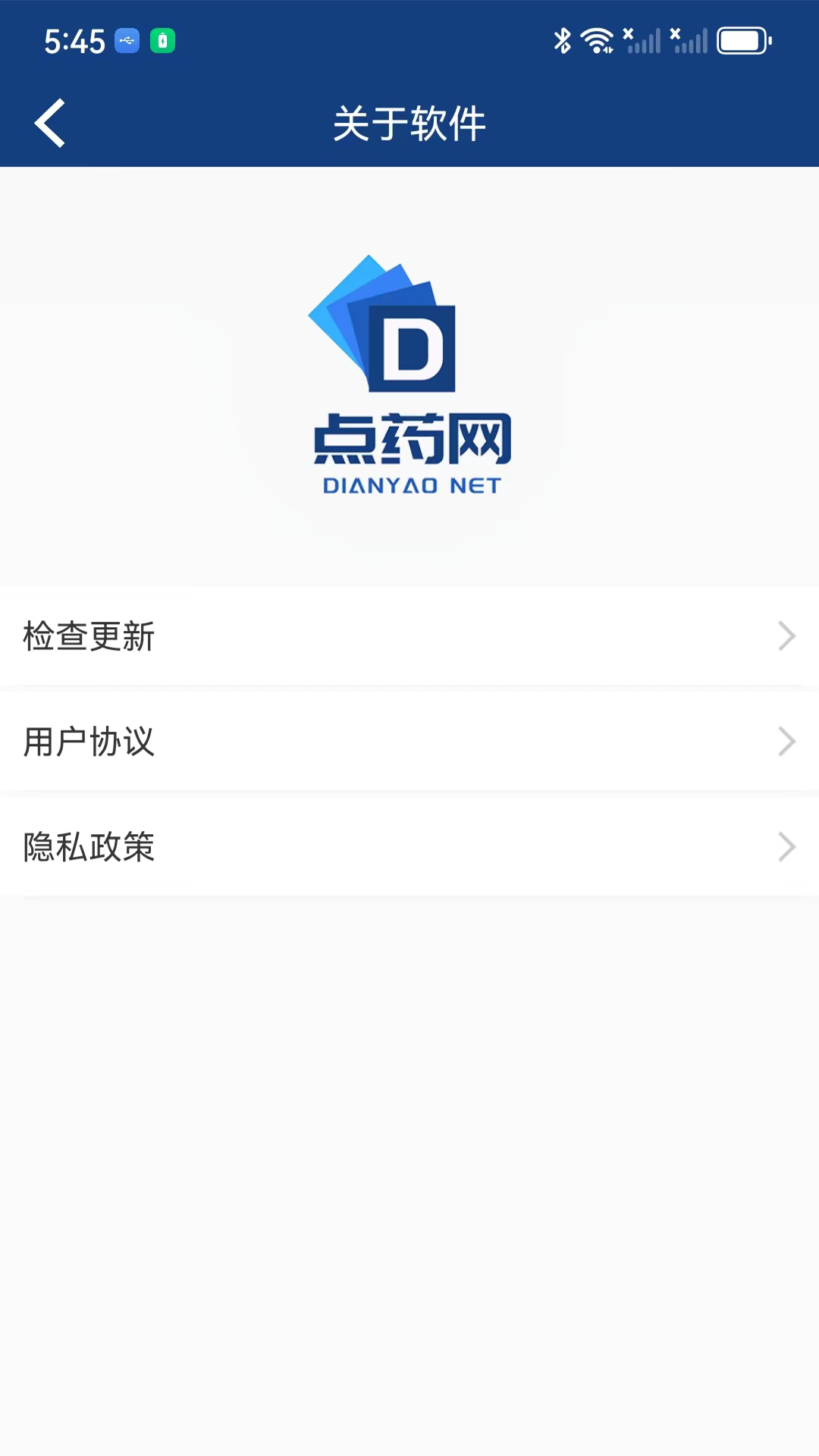Tap the 关于软件 title text
819x1456 pixels.
point(409,124)
